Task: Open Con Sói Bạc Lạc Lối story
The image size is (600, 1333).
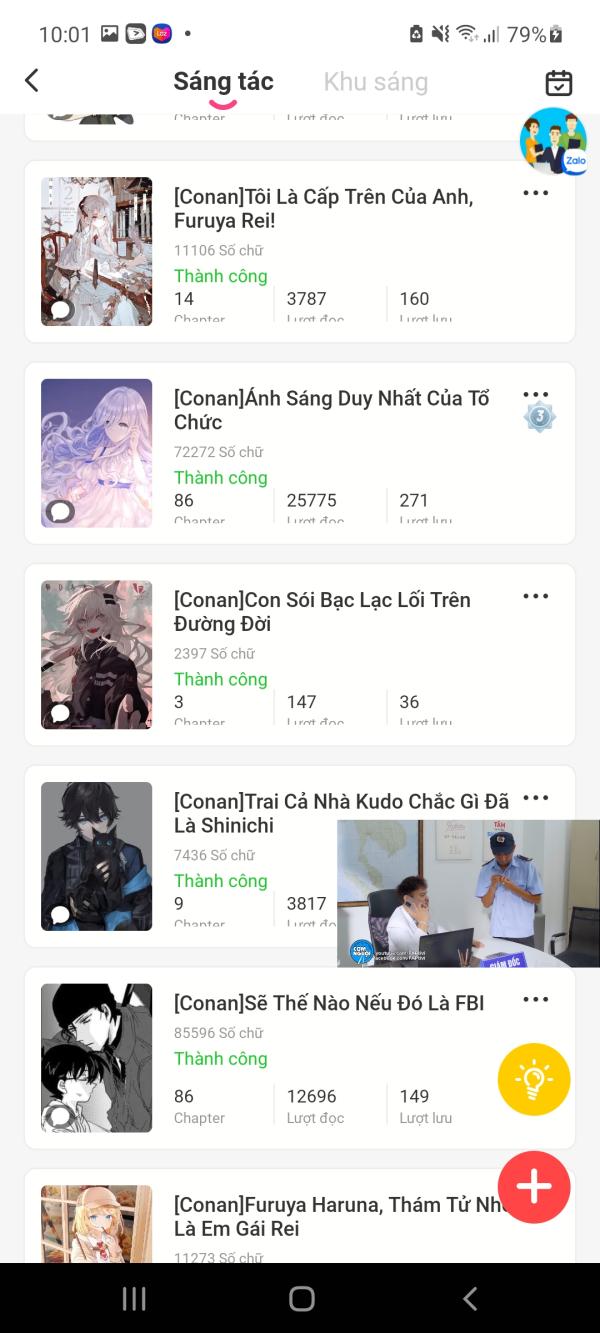Action: coord(320,611)
